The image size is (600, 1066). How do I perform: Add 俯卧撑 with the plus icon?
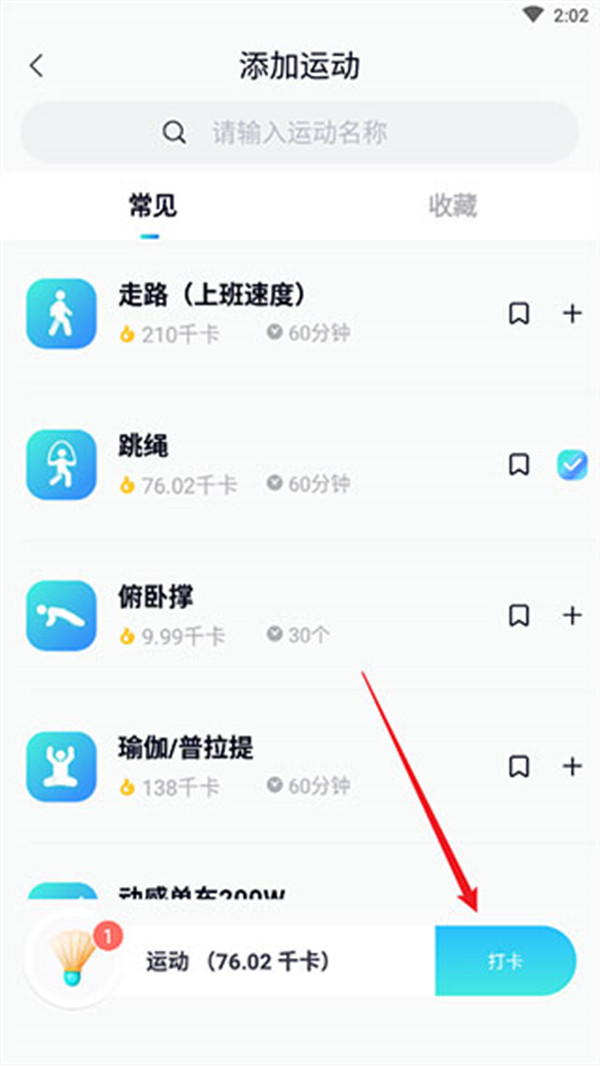(572, 615)
